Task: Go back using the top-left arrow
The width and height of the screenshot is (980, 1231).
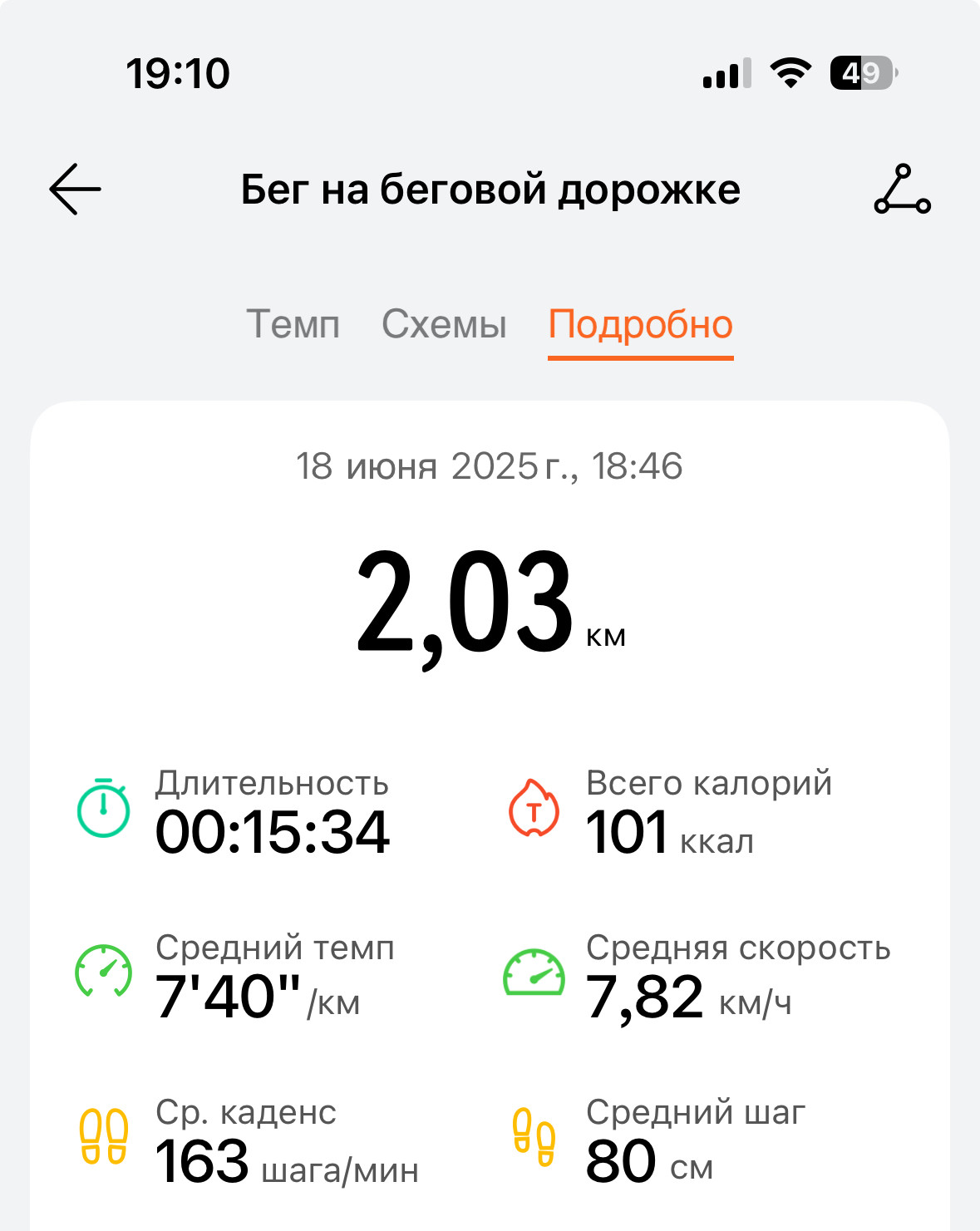Action: [75, 190]
